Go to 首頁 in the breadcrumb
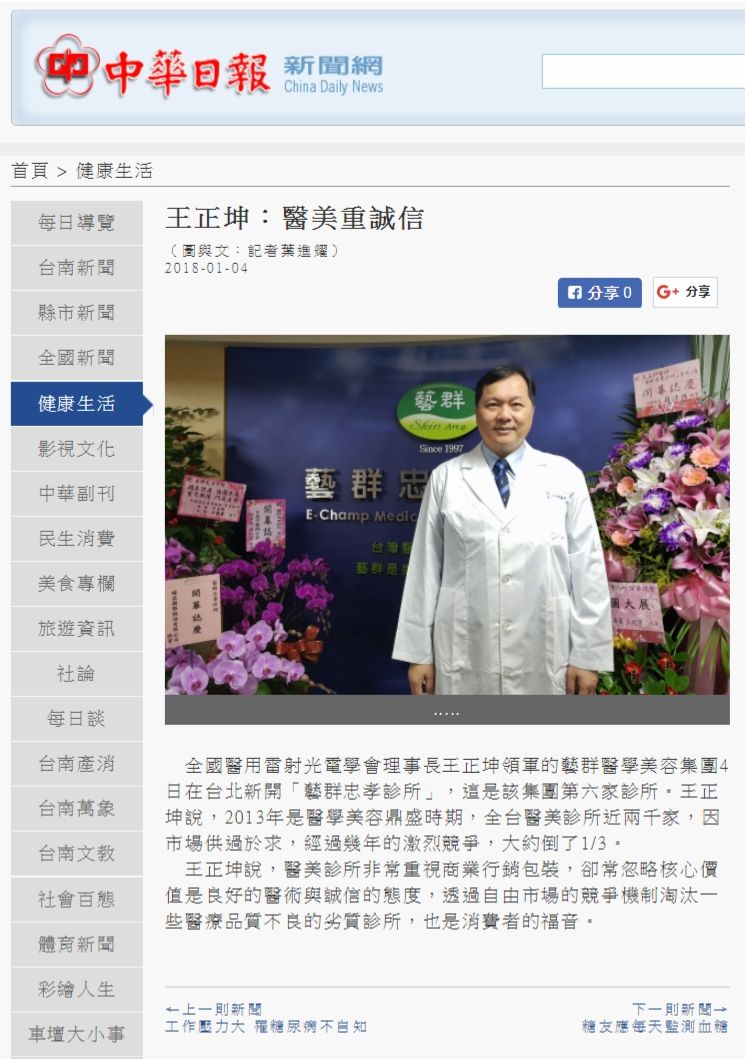The width and height of the screenshot is (745, 1059). click(x=29, y=171)
